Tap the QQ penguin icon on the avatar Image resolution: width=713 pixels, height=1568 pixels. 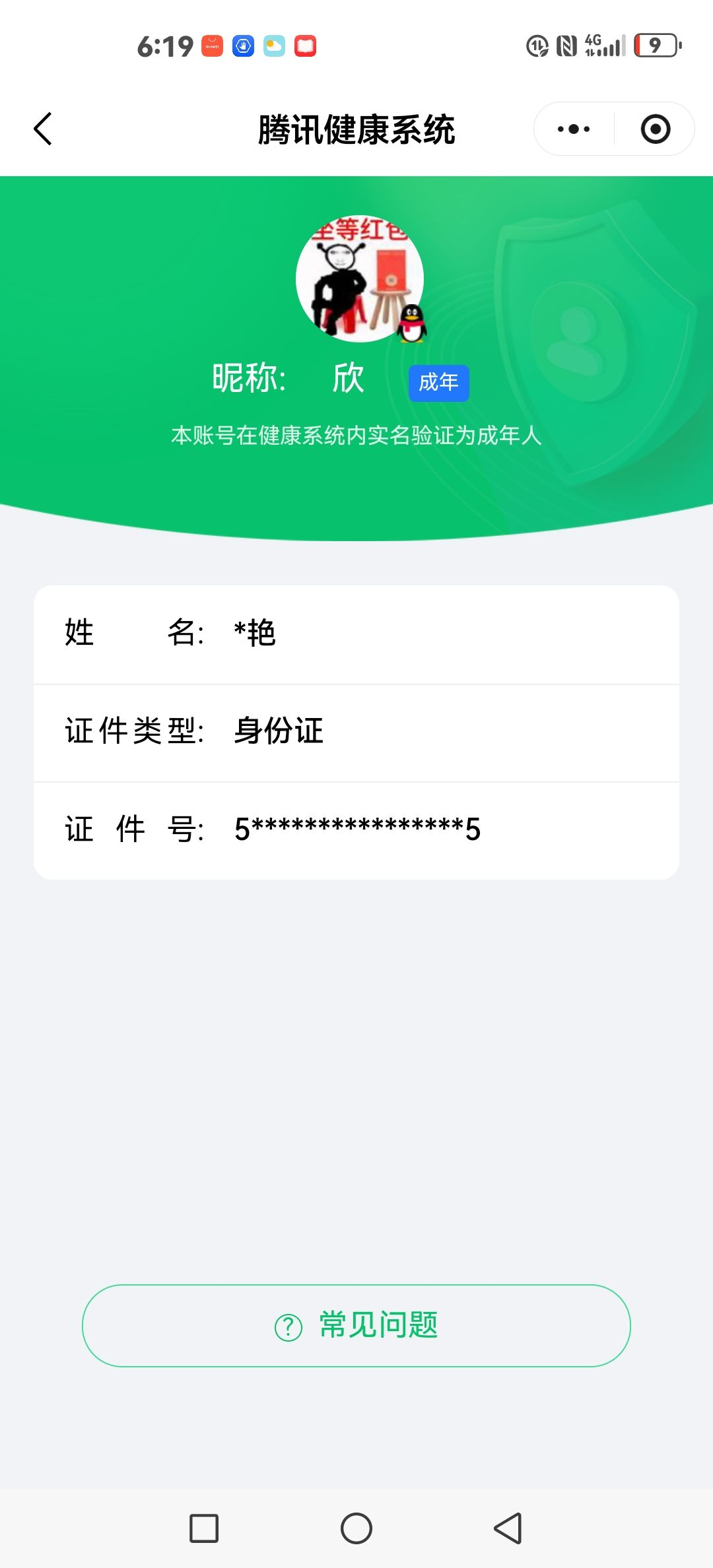click(412, 323)
